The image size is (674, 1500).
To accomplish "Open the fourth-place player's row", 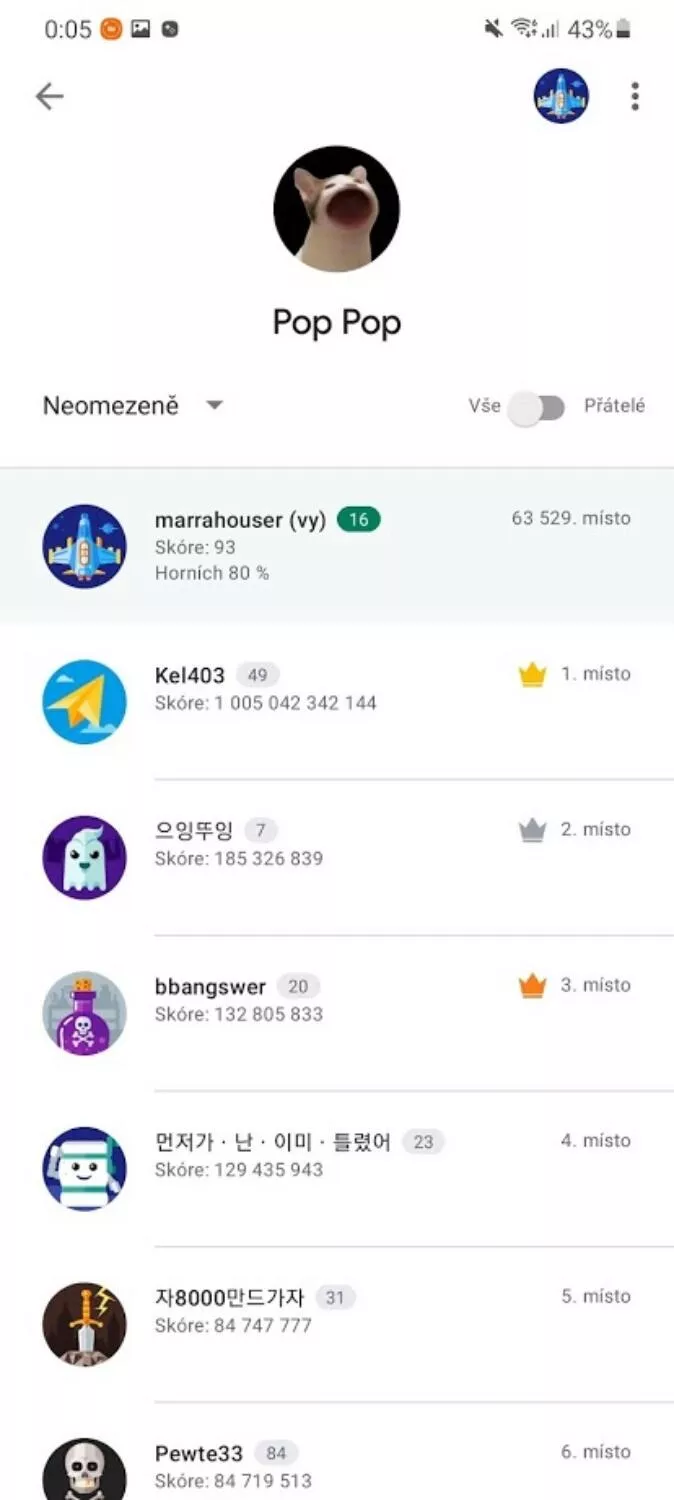I will 337,1168.
